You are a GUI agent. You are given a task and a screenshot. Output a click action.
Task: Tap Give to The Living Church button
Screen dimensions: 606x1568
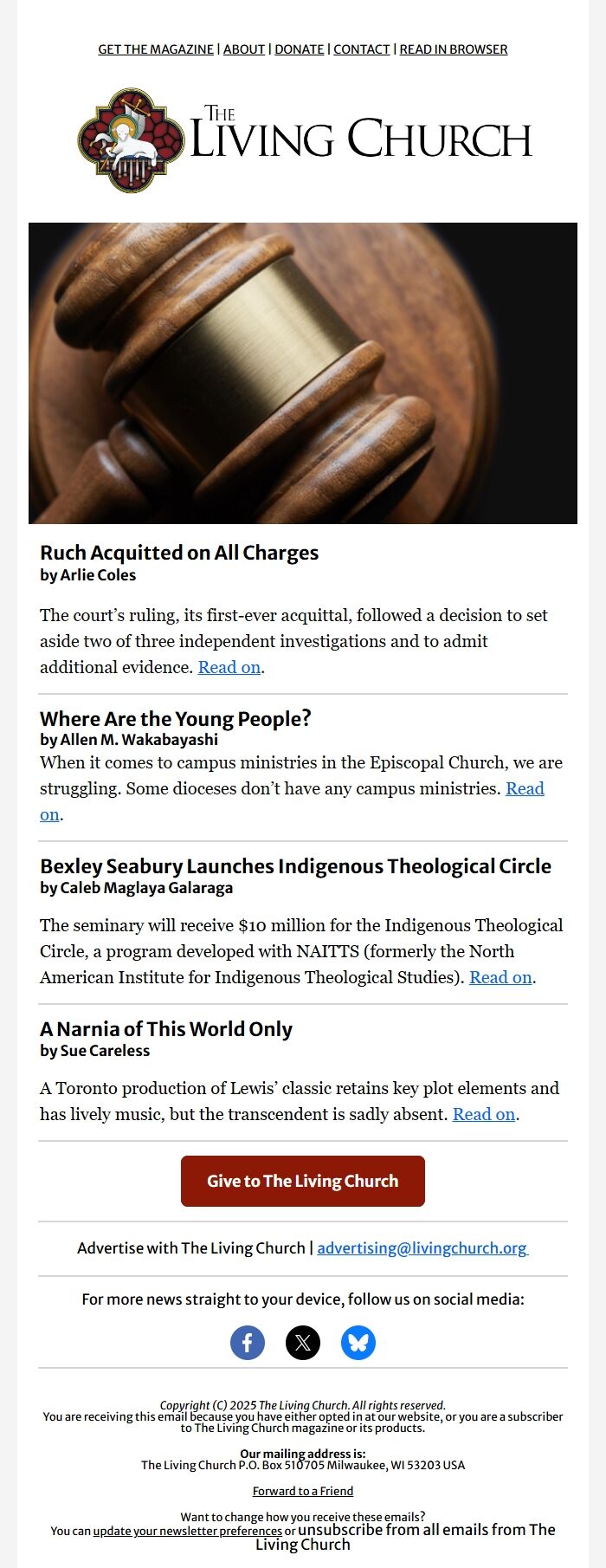(x=303, y=1181)
